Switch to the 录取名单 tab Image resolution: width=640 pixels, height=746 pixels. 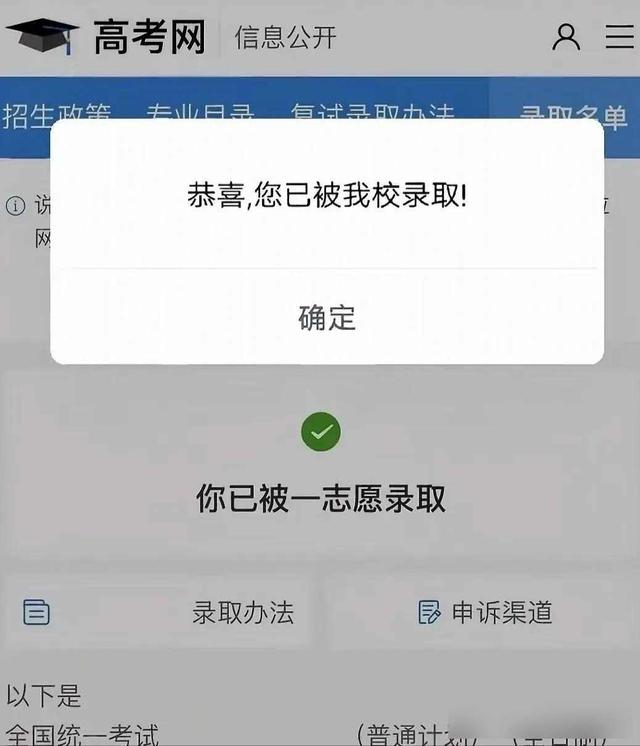click(572, 110)
